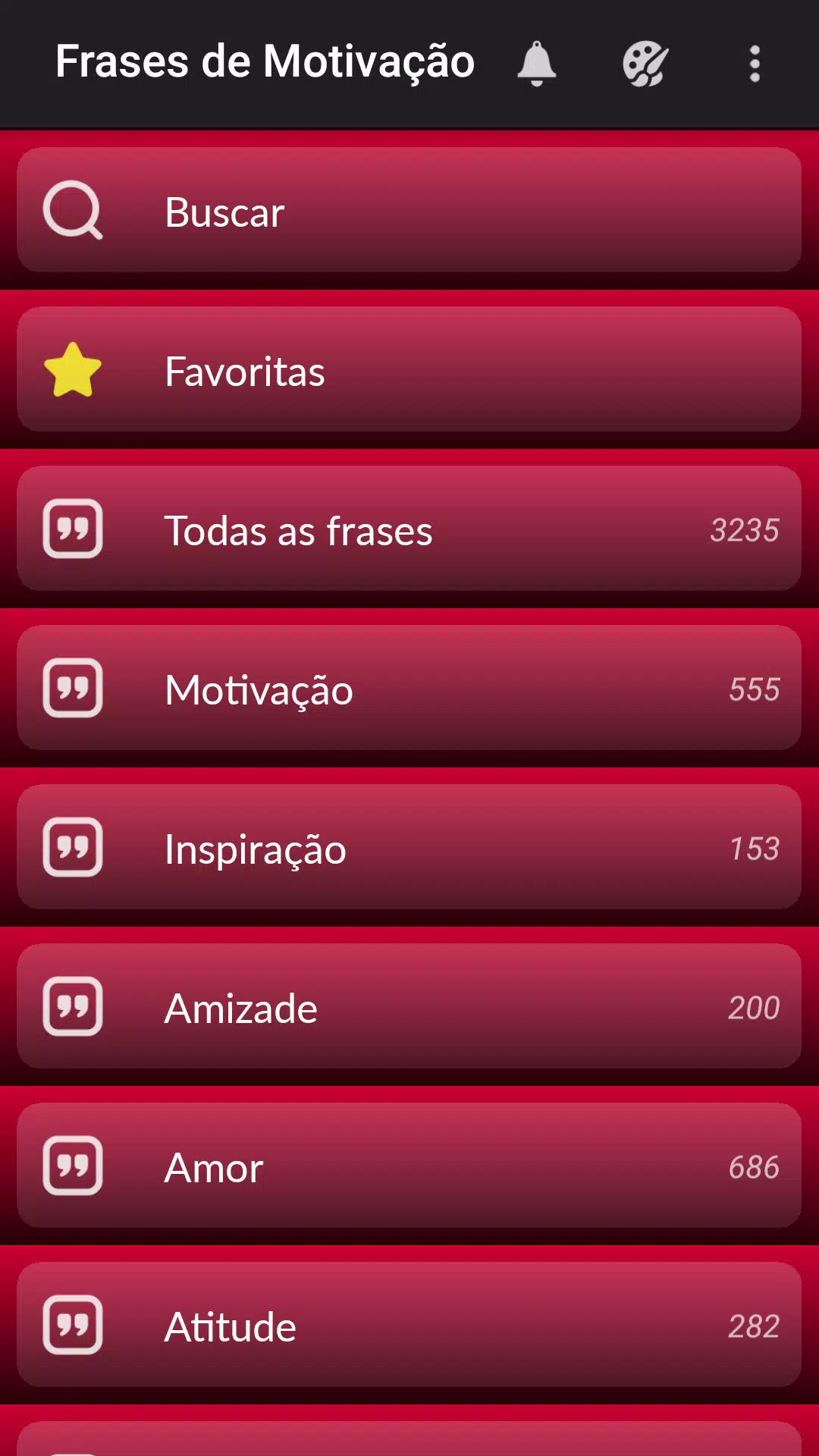This screenshot has width=819, height=1456.
Task: Select the Inspiração category
Action: [409, 847]
